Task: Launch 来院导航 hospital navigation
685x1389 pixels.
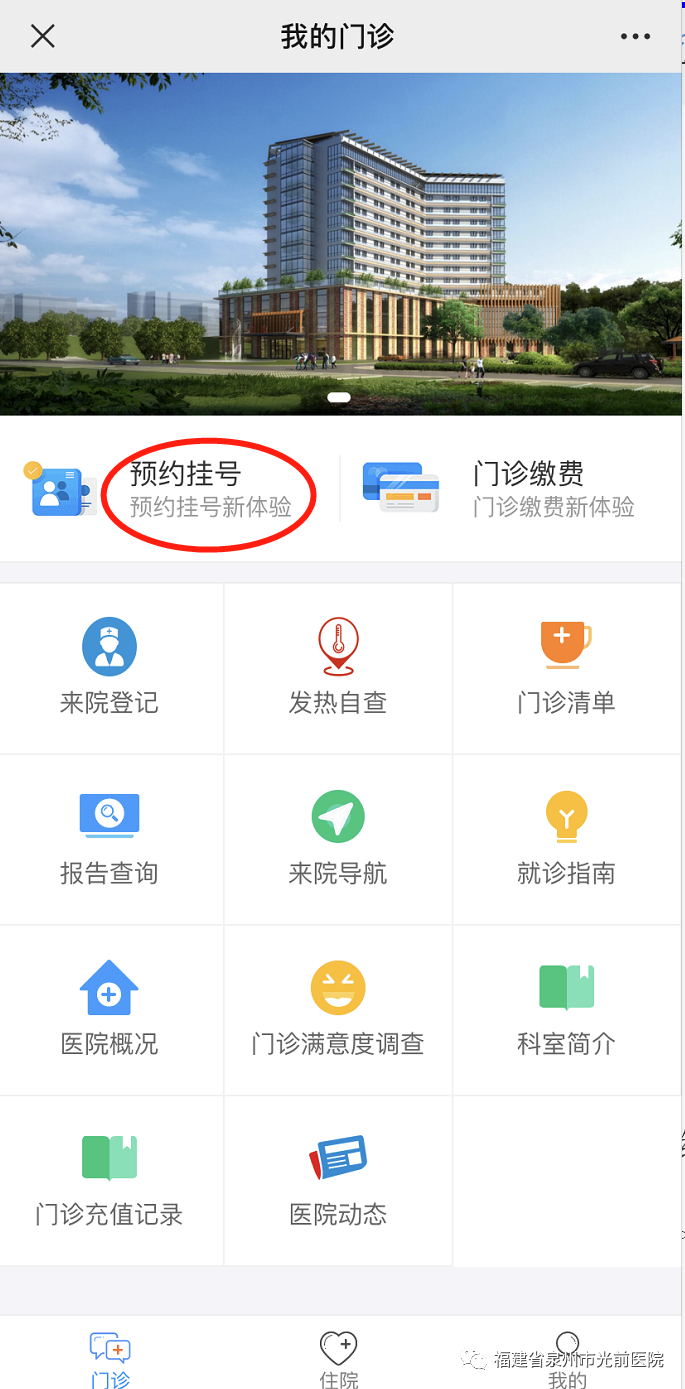Action: pyautogui.click(x=338, y=838)
